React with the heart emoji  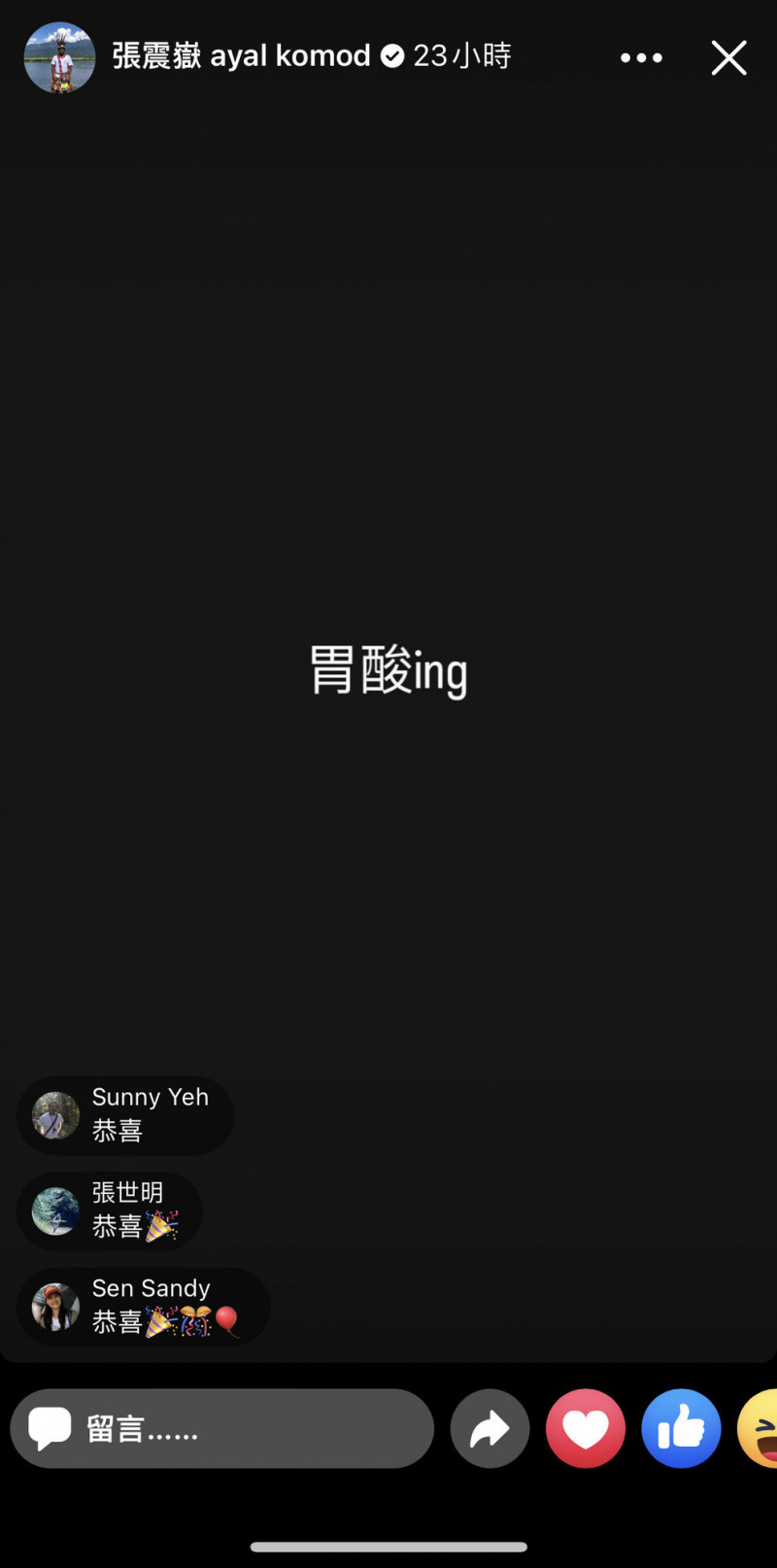586,1428
